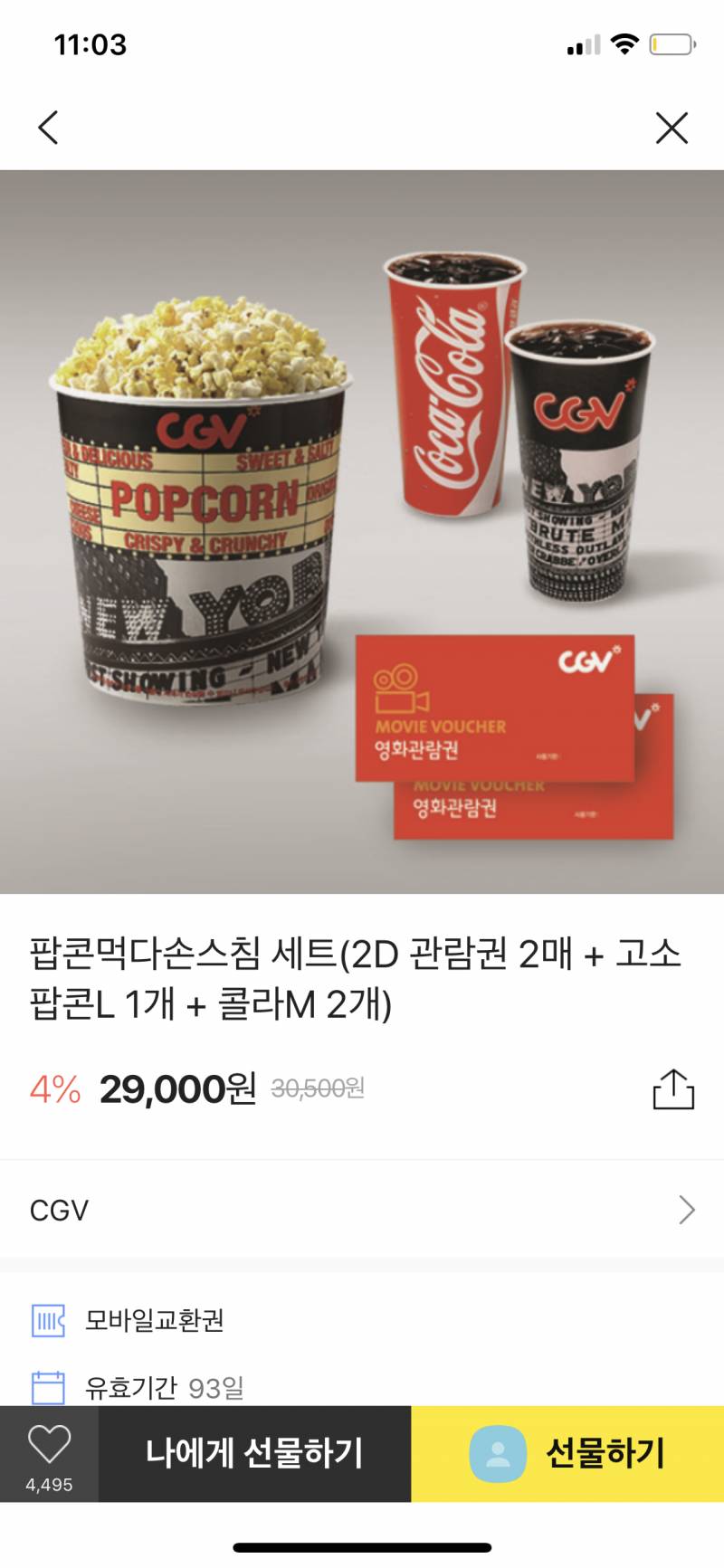Expand the CGV brand row chevron
The width and height of the screenshot is (724, 1568).
click(x=686, y=1209)
